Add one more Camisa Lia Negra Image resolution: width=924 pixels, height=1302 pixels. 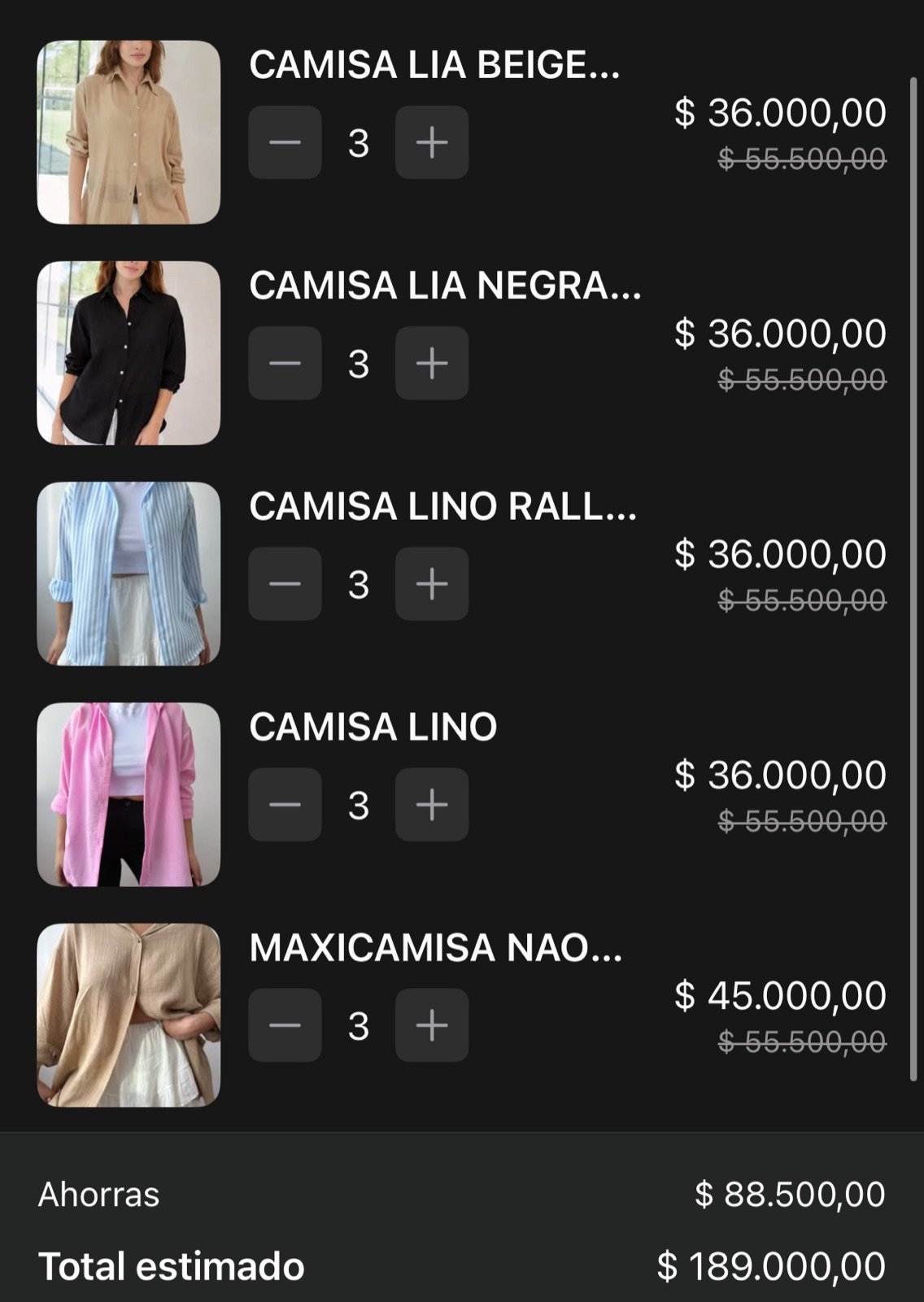(431, 363)
